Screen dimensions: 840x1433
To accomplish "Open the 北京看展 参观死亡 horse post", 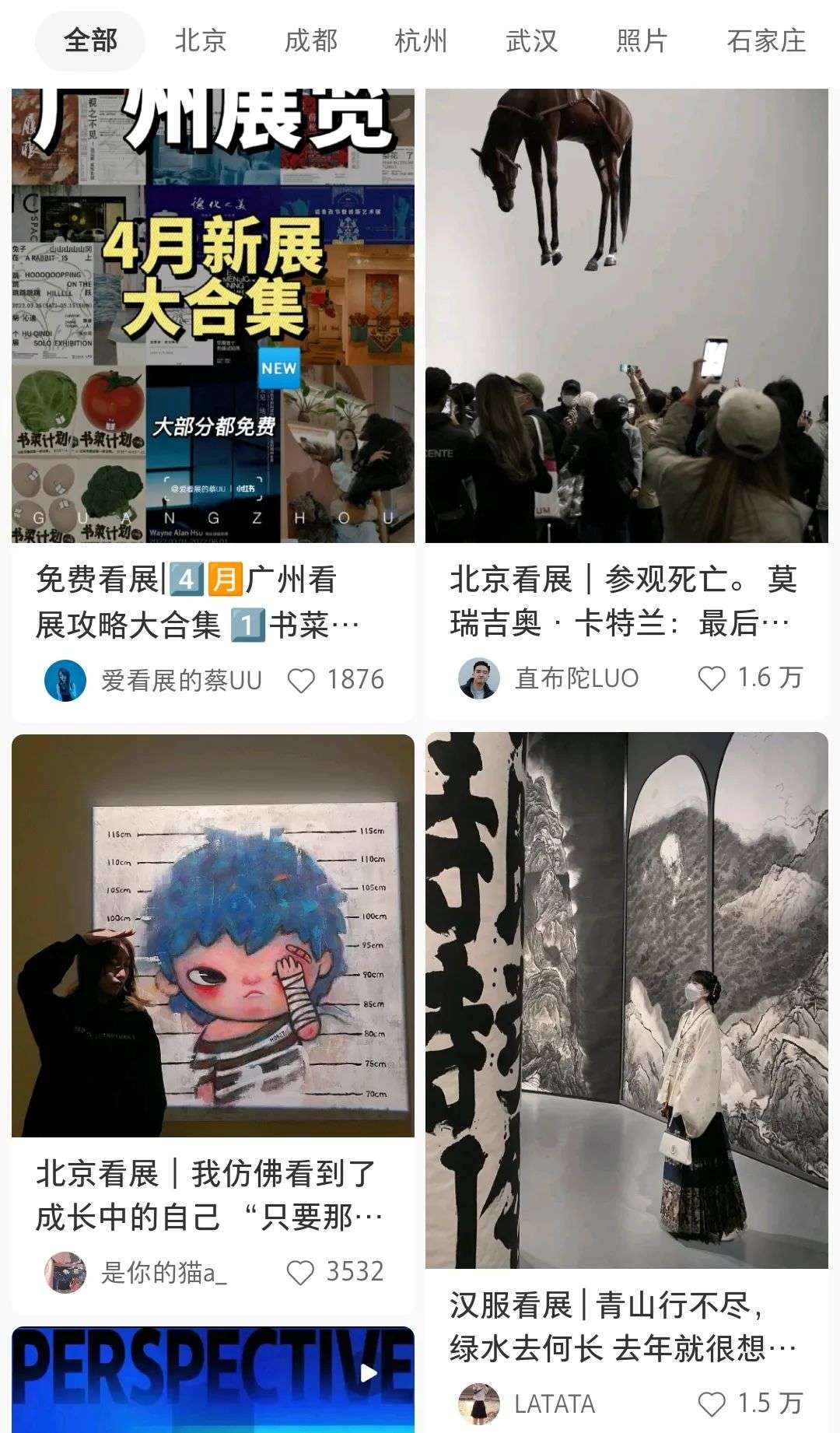I will pyautogui.click(x=626, y=315).
